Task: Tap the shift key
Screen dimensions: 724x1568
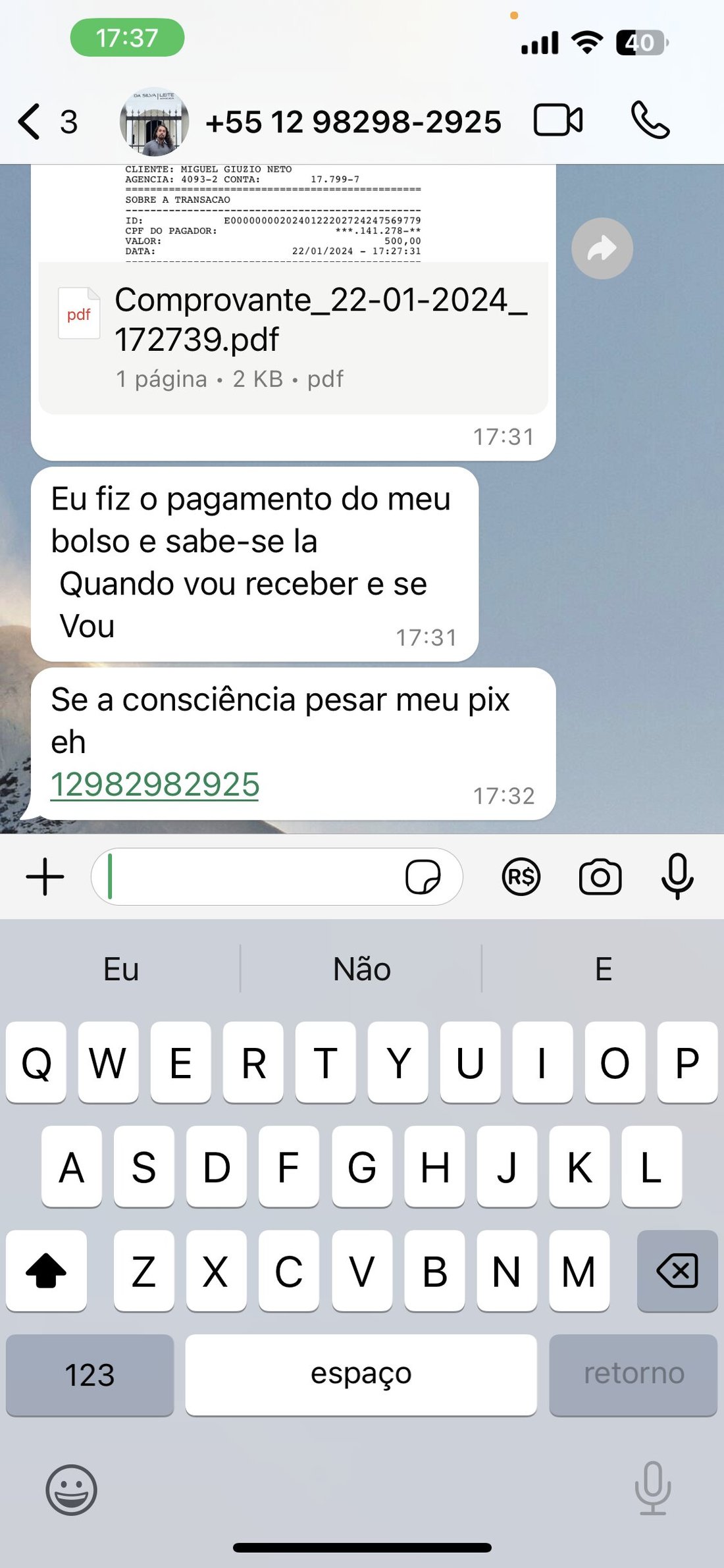Action: coord(46,1270)
